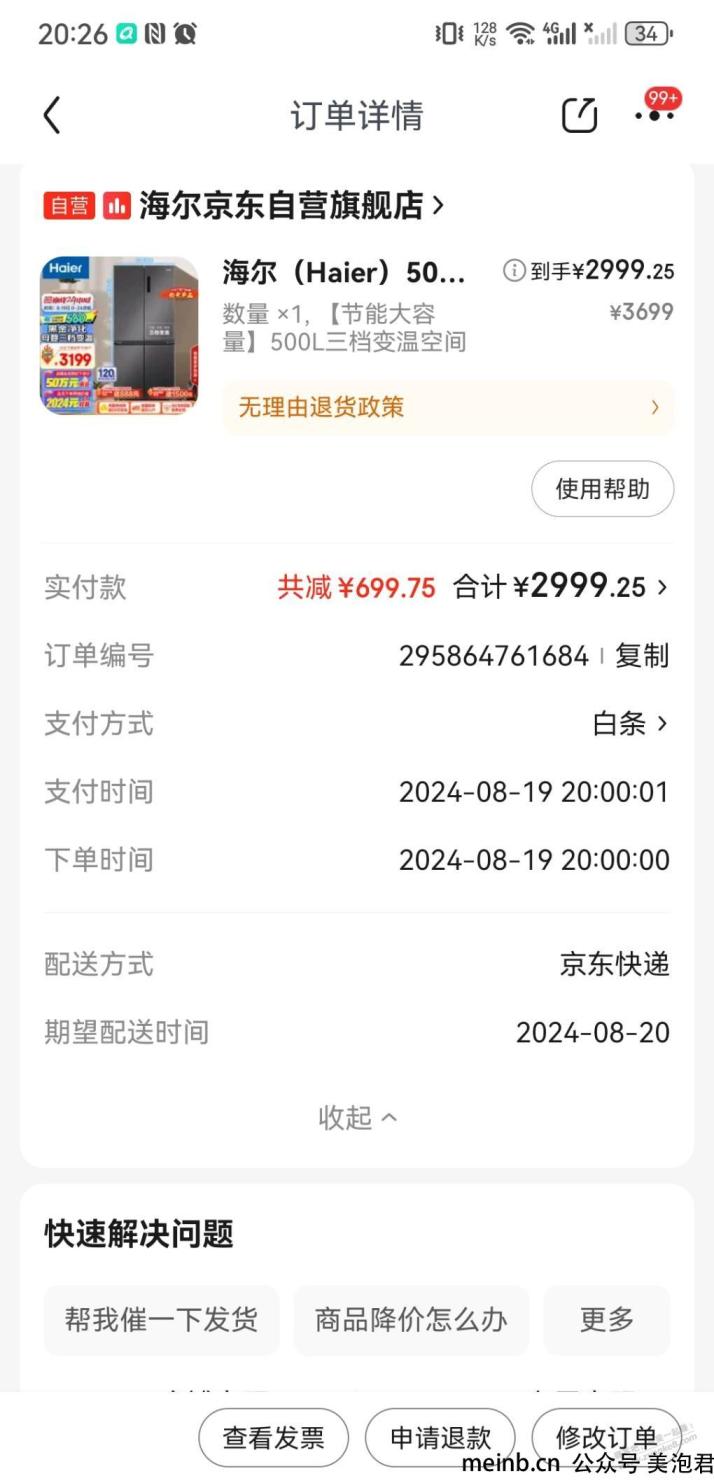Tap the 使用帮助 button
Screen dimensions: 714x1483
click(x=603, y=489)
